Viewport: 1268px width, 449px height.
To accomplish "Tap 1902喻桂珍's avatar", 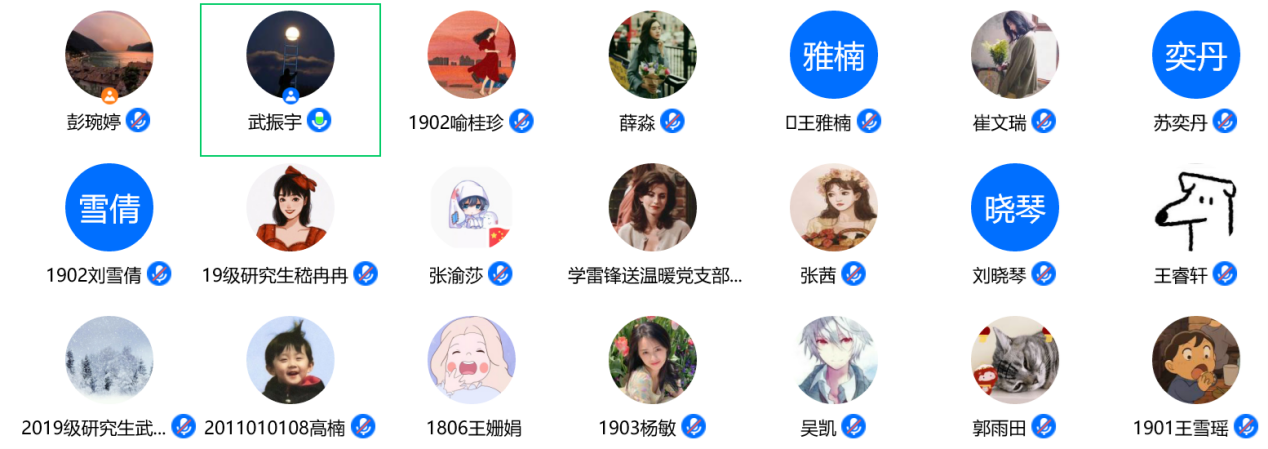I will click(471, 56).
